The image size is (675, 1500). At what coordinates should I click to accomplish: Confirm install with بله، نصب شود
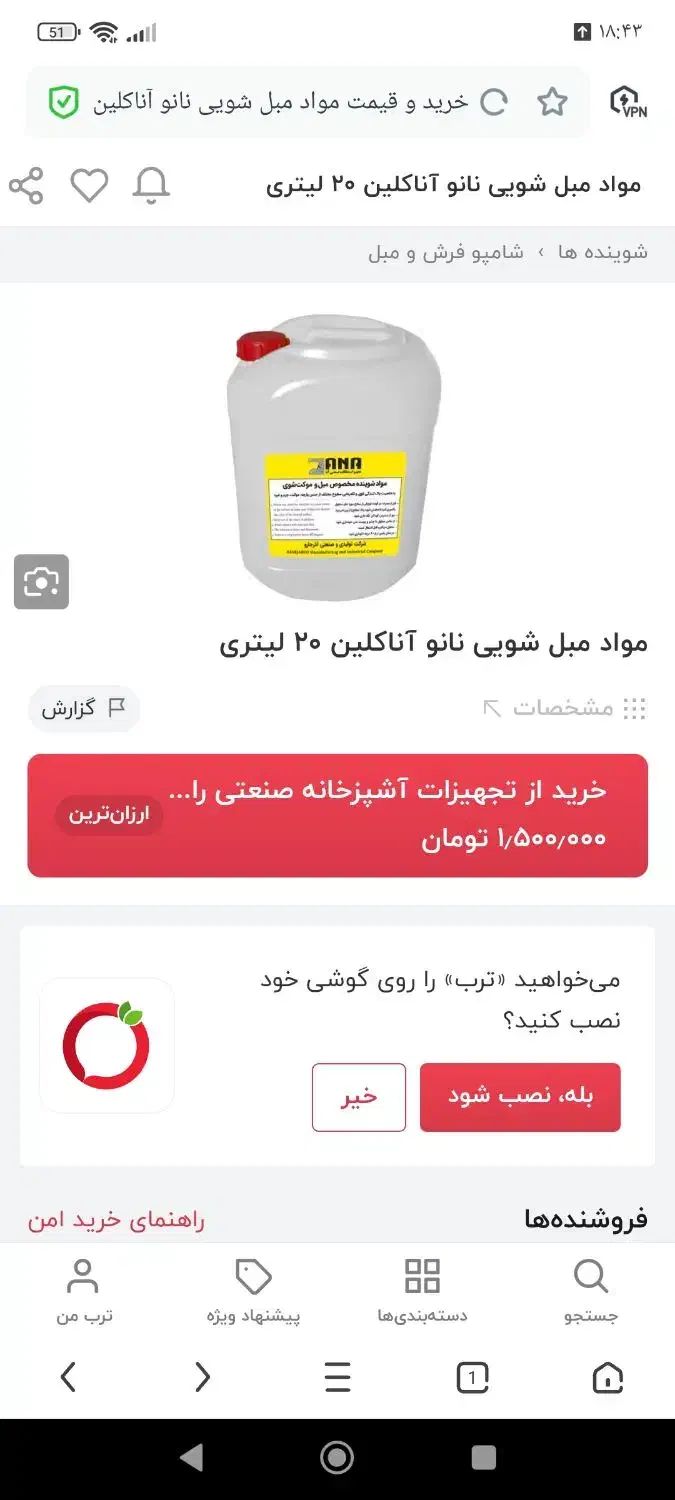tap(520, 1097)
